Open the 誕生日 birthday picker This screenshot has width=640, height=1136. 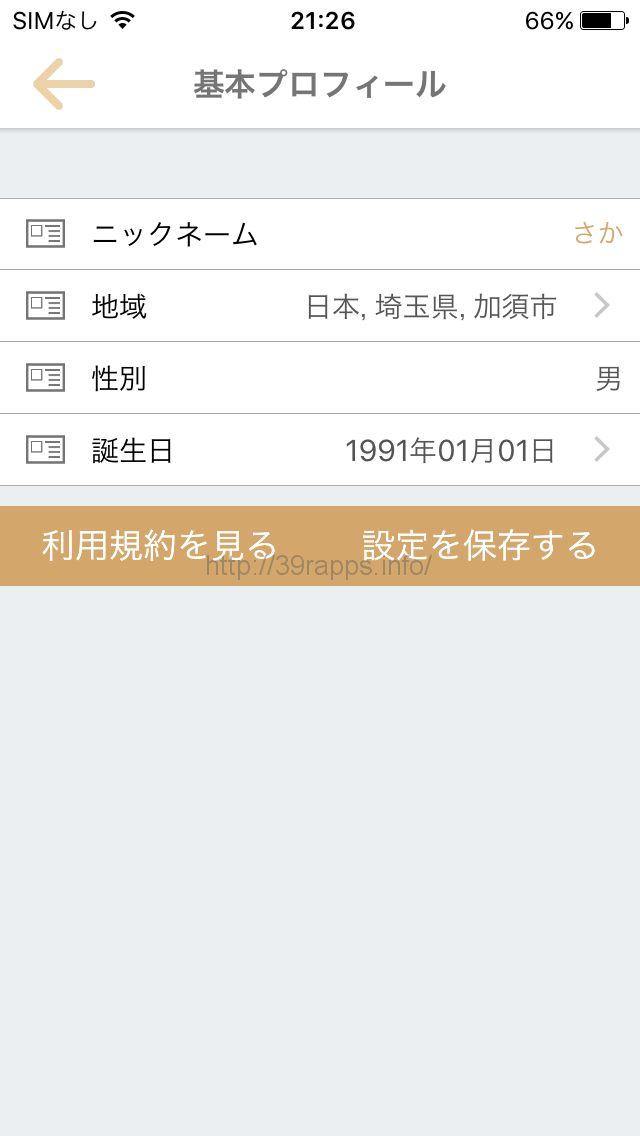(320, 450)
